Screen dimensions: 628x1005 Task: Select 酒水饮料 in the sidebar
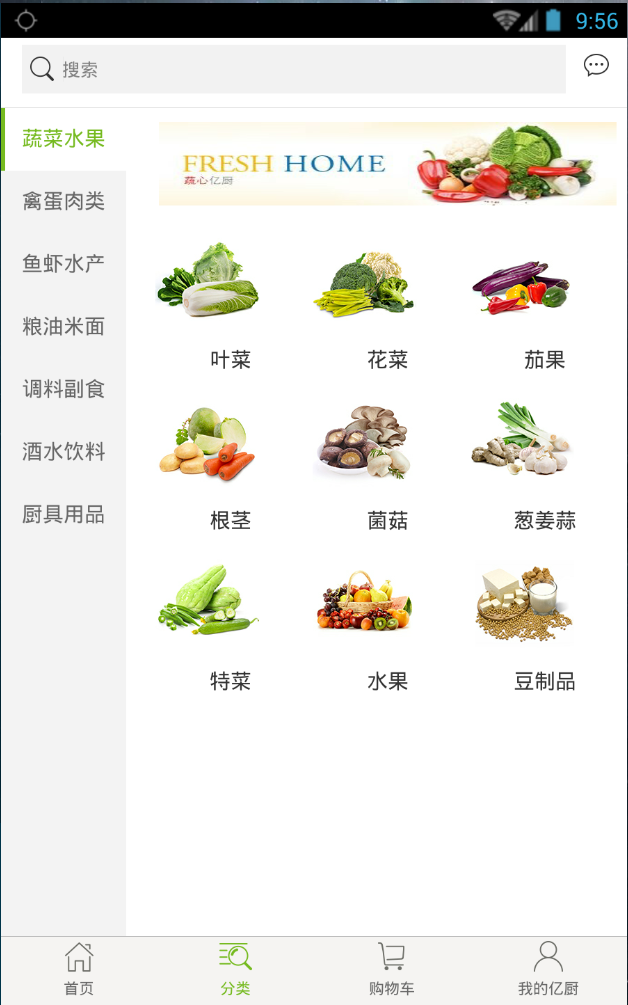(x=64, y=452)
